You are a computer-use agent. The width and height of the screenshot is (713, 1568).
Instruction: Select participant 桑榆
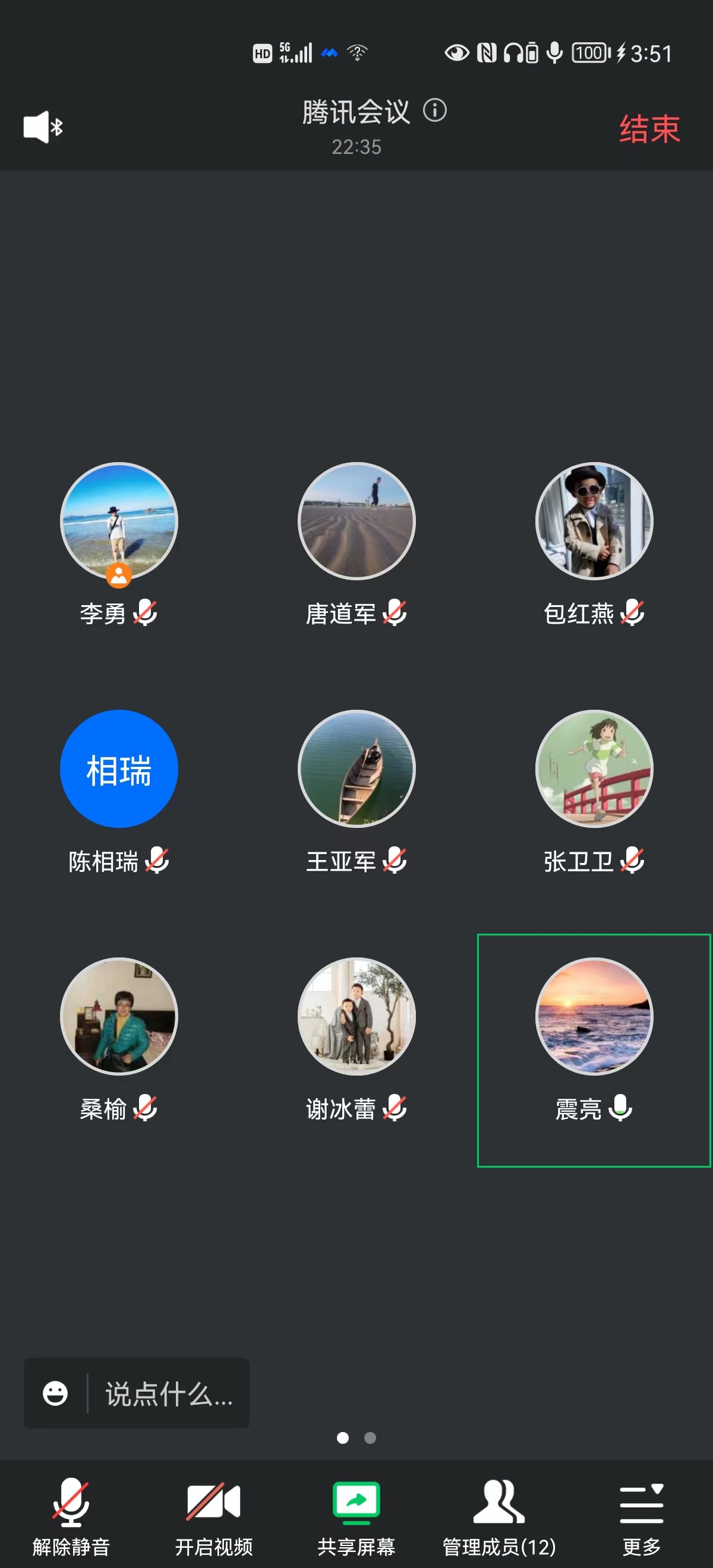pos(119,1016)
